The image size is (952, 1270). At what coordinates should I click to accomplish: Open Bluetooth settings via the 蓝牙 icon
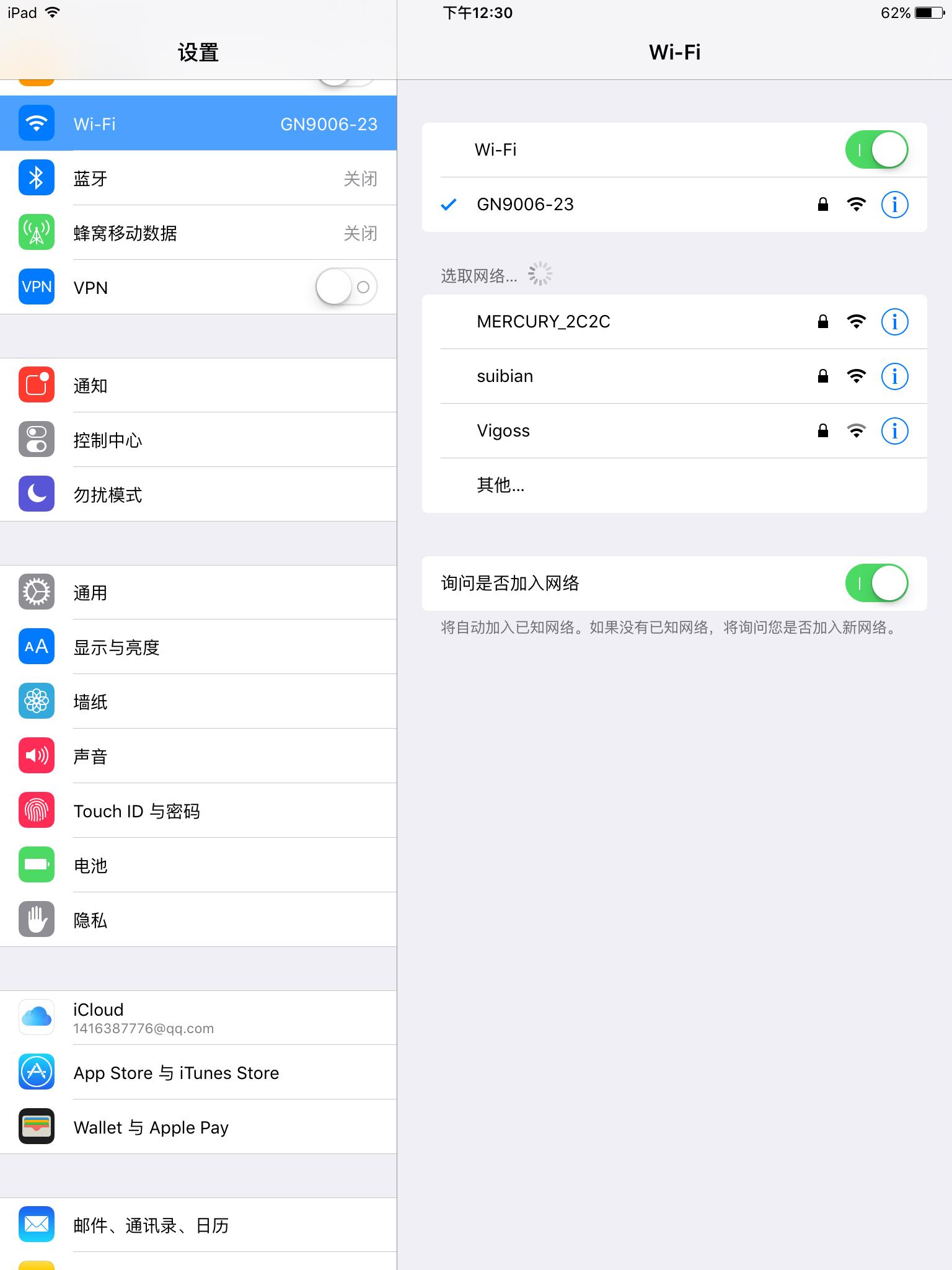coord(36,178)
